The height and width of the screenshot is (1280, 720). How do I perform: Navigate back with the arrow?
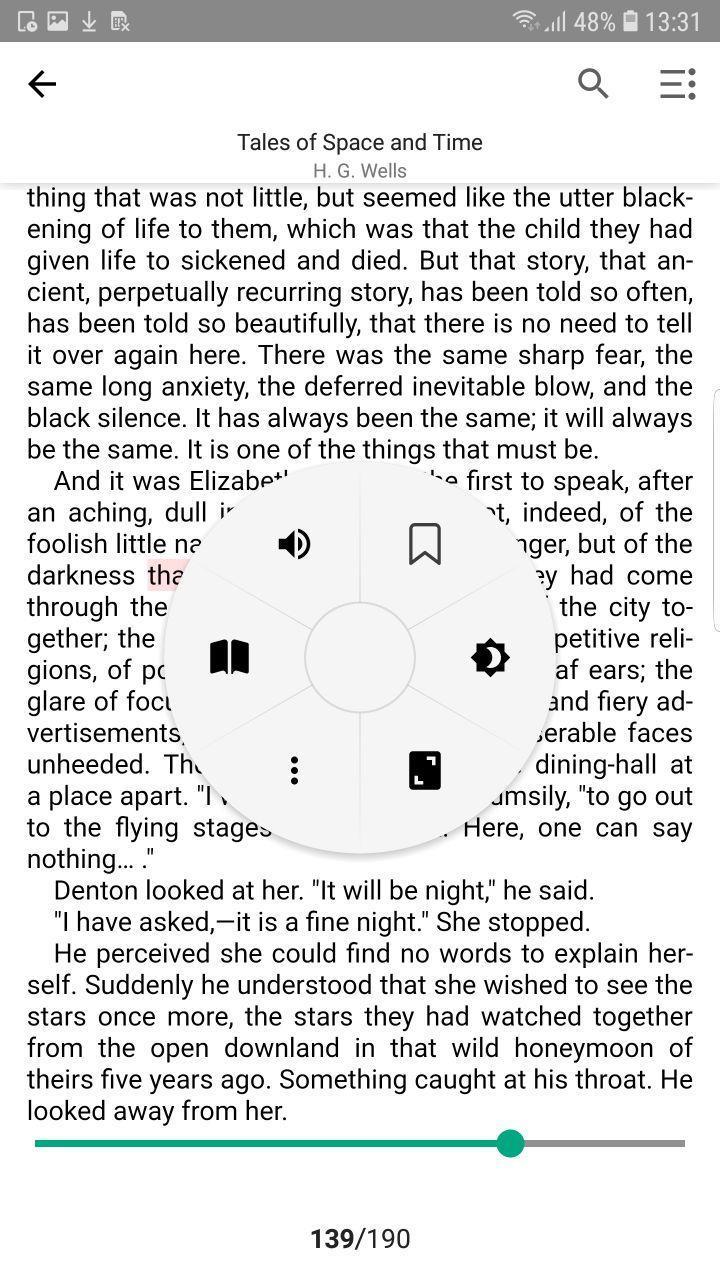coord(42,84)
